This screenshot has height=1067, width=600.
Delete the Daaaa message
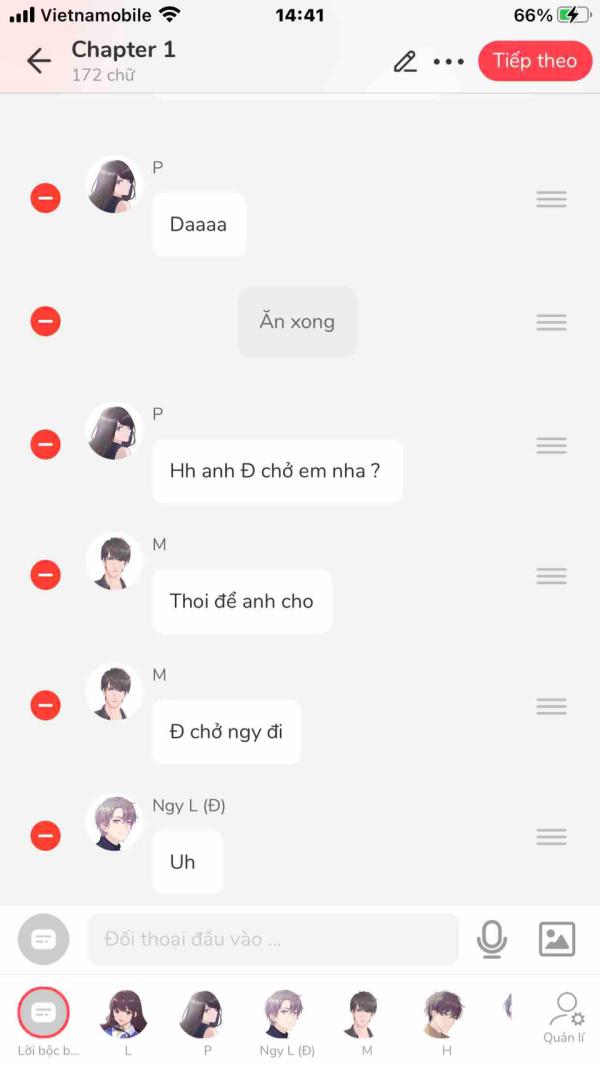click(46, 198)
